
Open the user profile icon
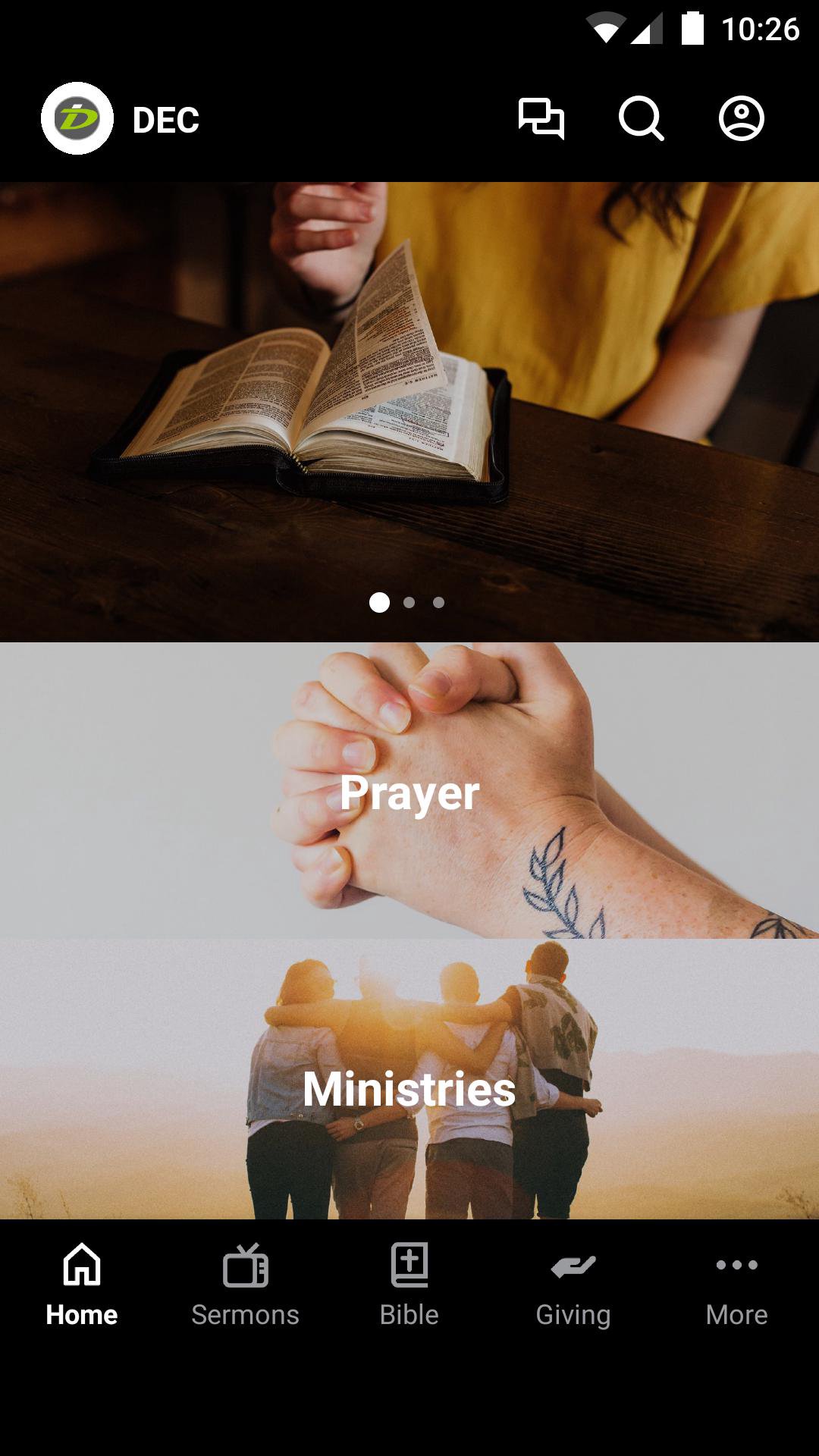click(x=741, y=119)
